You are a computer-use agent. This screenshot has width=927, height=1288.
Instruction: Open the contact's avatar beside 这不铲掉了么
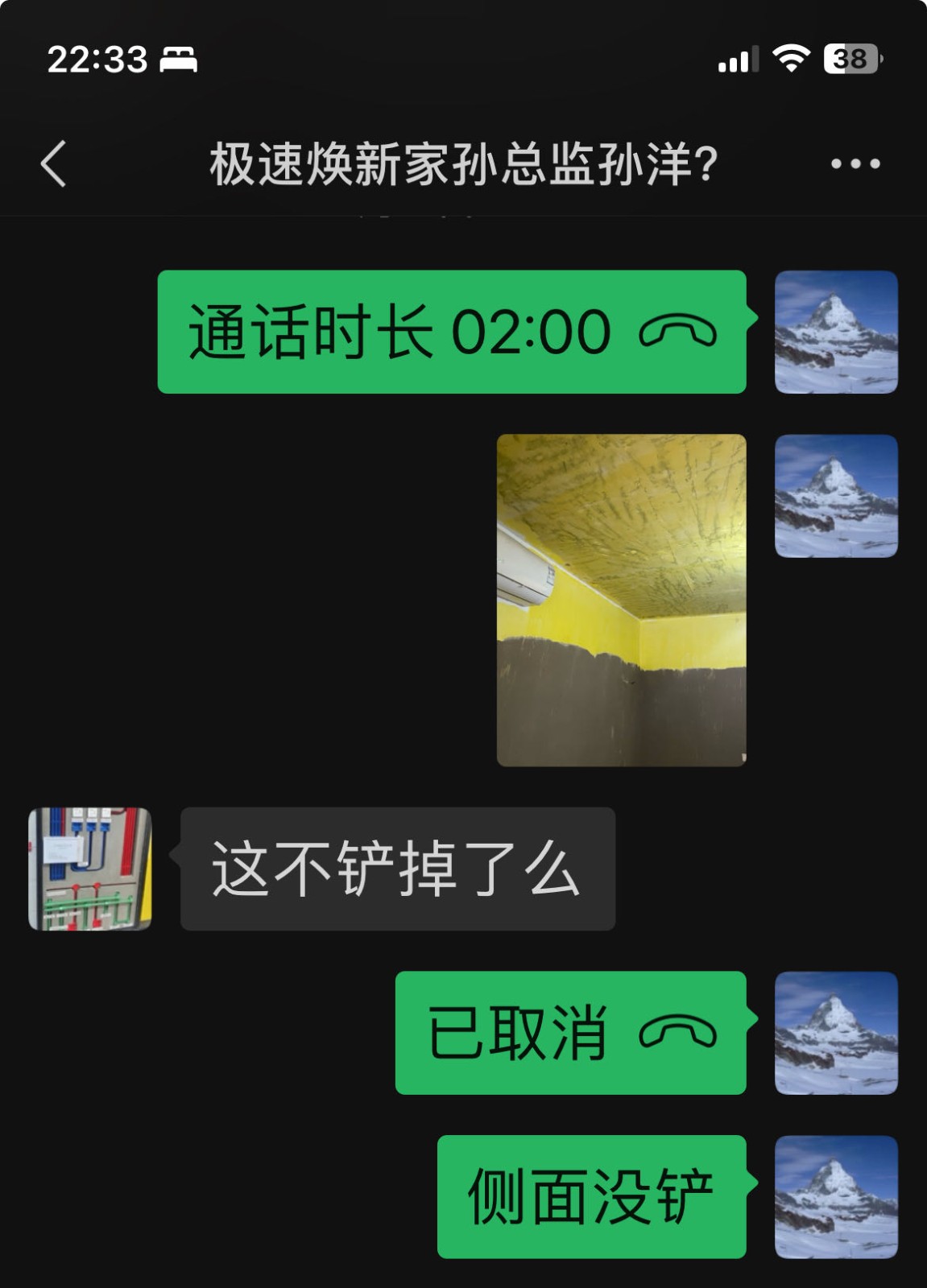click(x=90, y=869)
